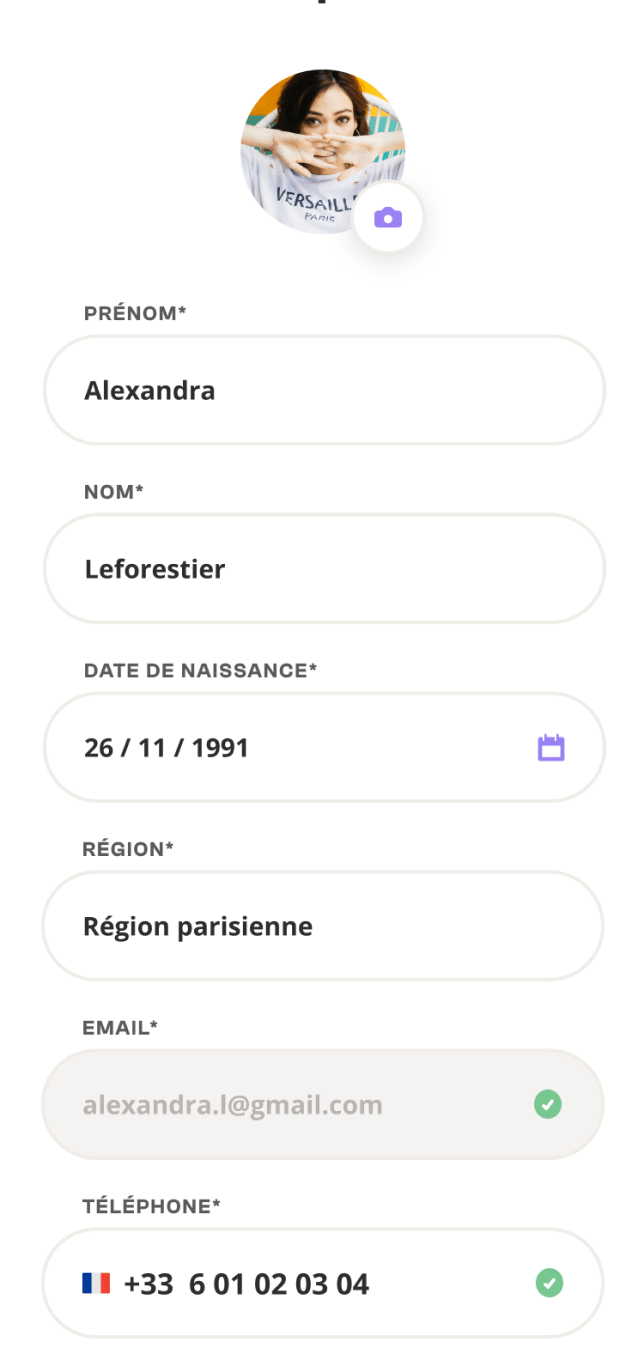This screenshot has width=644, height=1360.
Task: Edit the Prénom field showing Alexandra
Action: coord(324,390)
